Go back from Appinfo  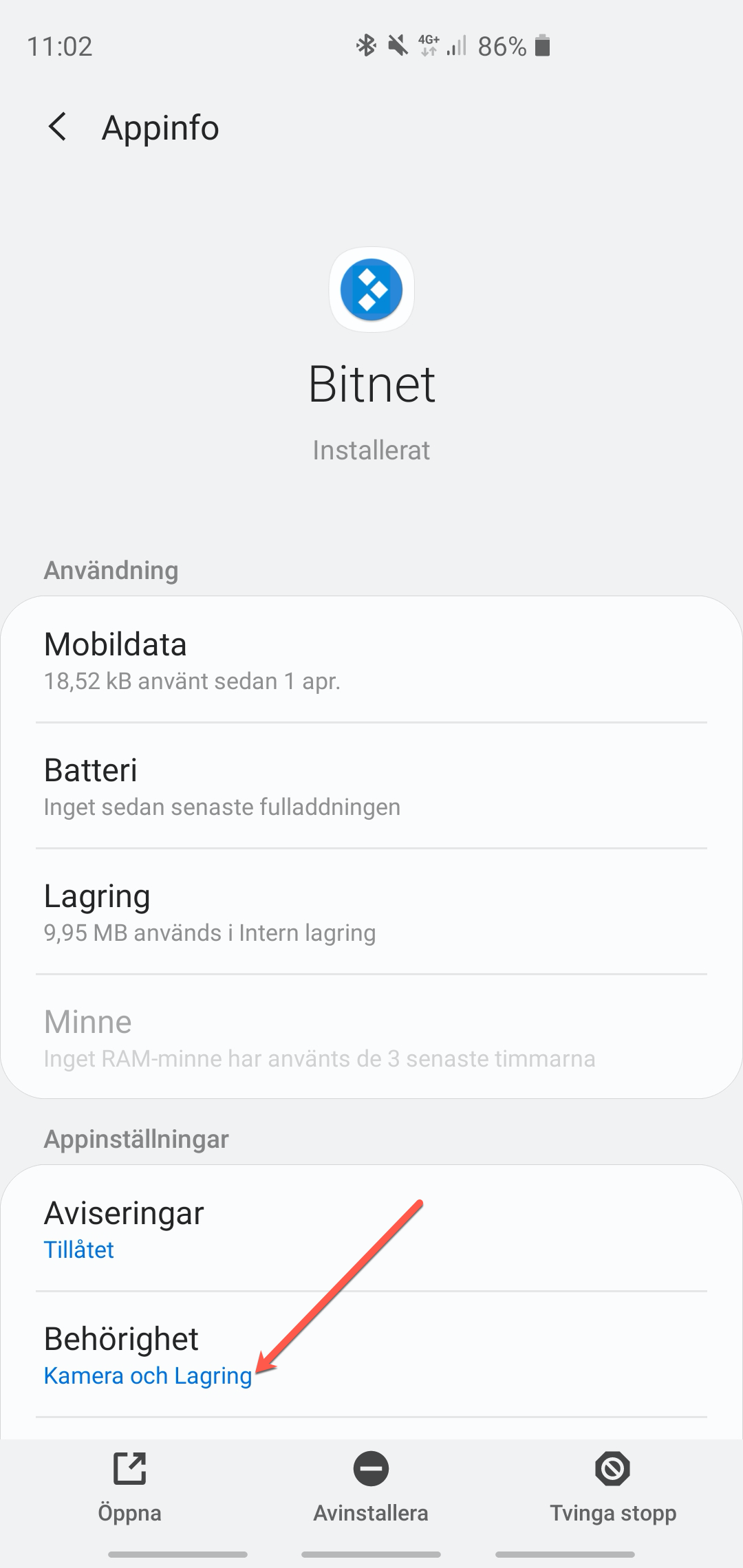(x=58, y=127)
